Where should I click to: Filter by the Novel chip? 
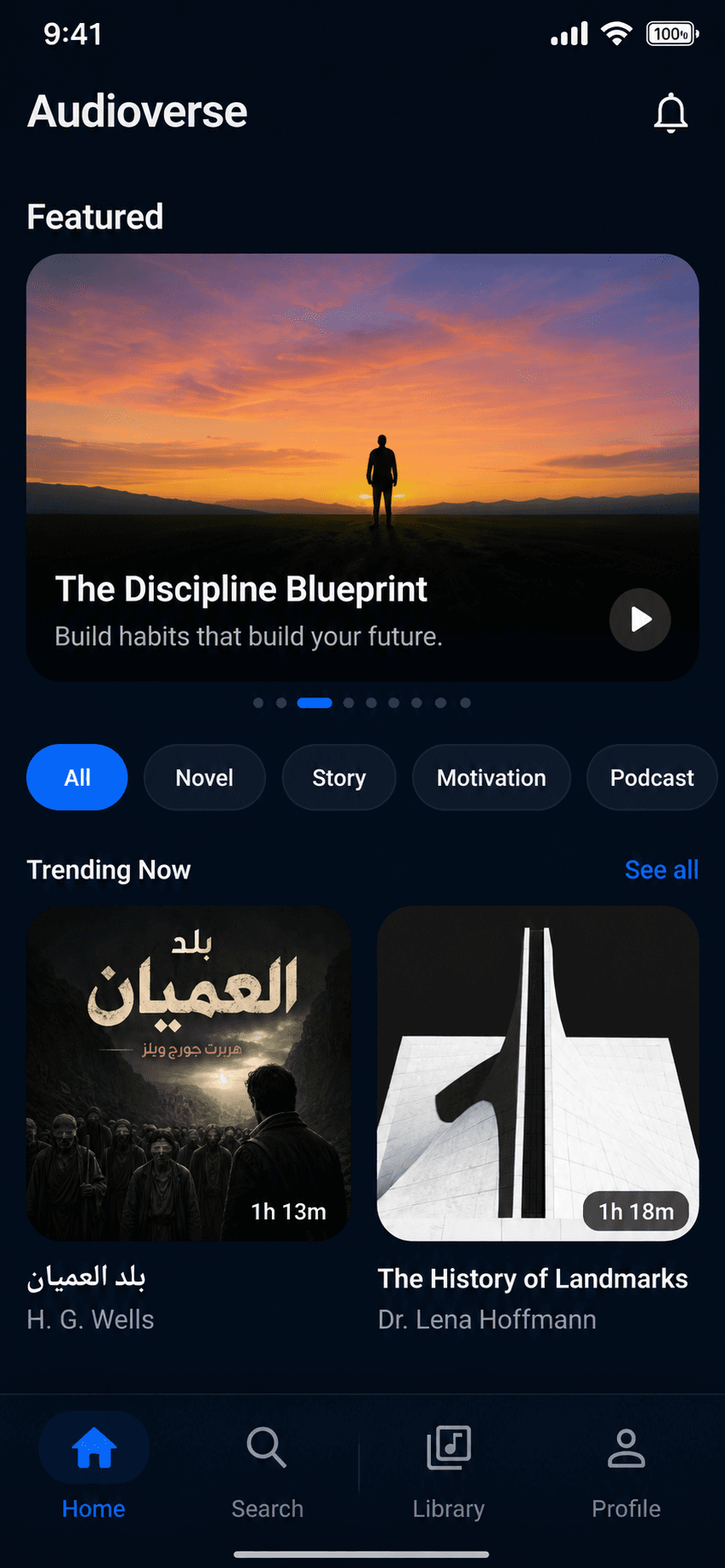pos(205,777)
